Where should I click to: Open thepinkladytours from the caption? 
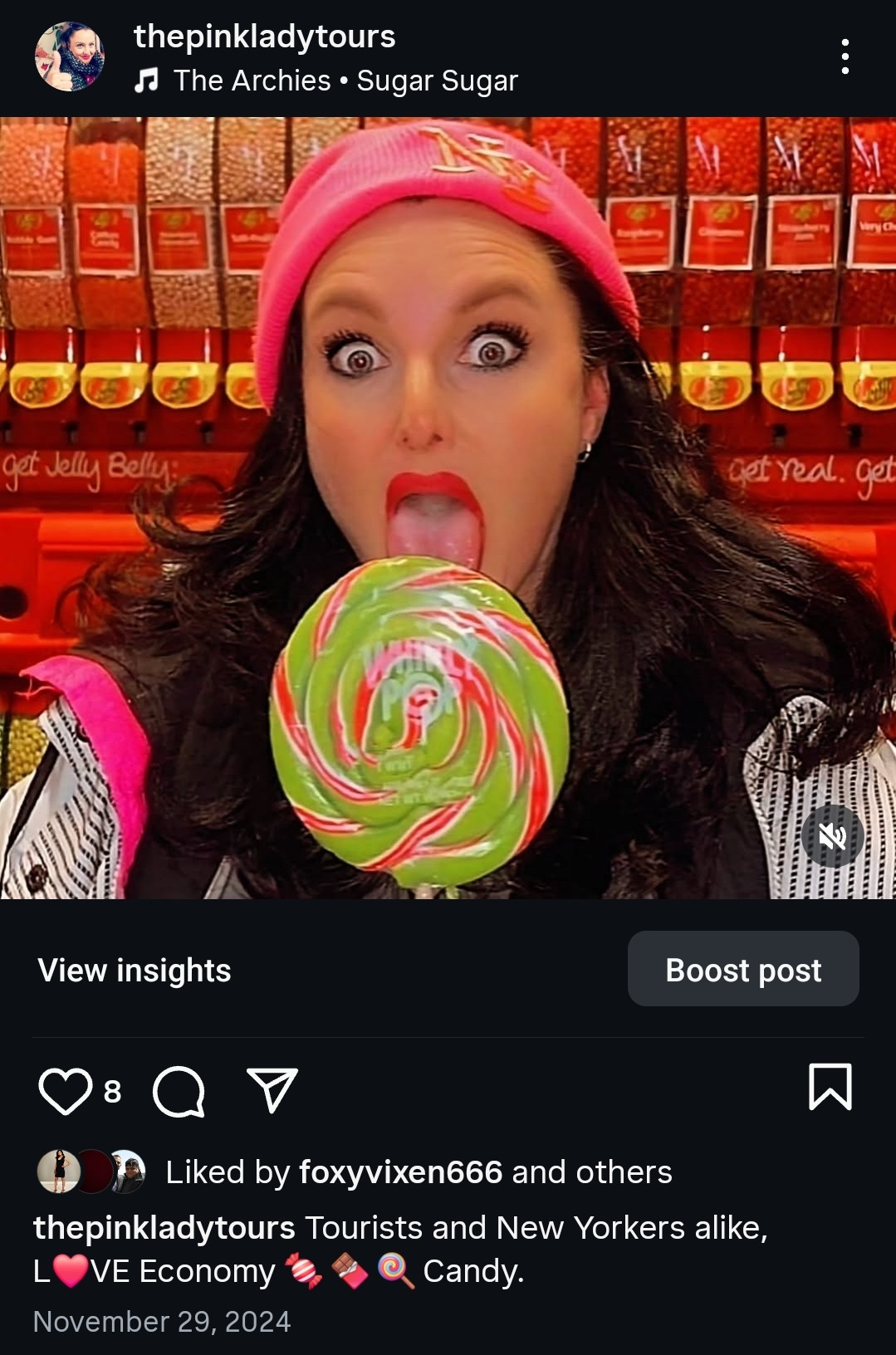pyautogui.click(x=164, y=1227)
